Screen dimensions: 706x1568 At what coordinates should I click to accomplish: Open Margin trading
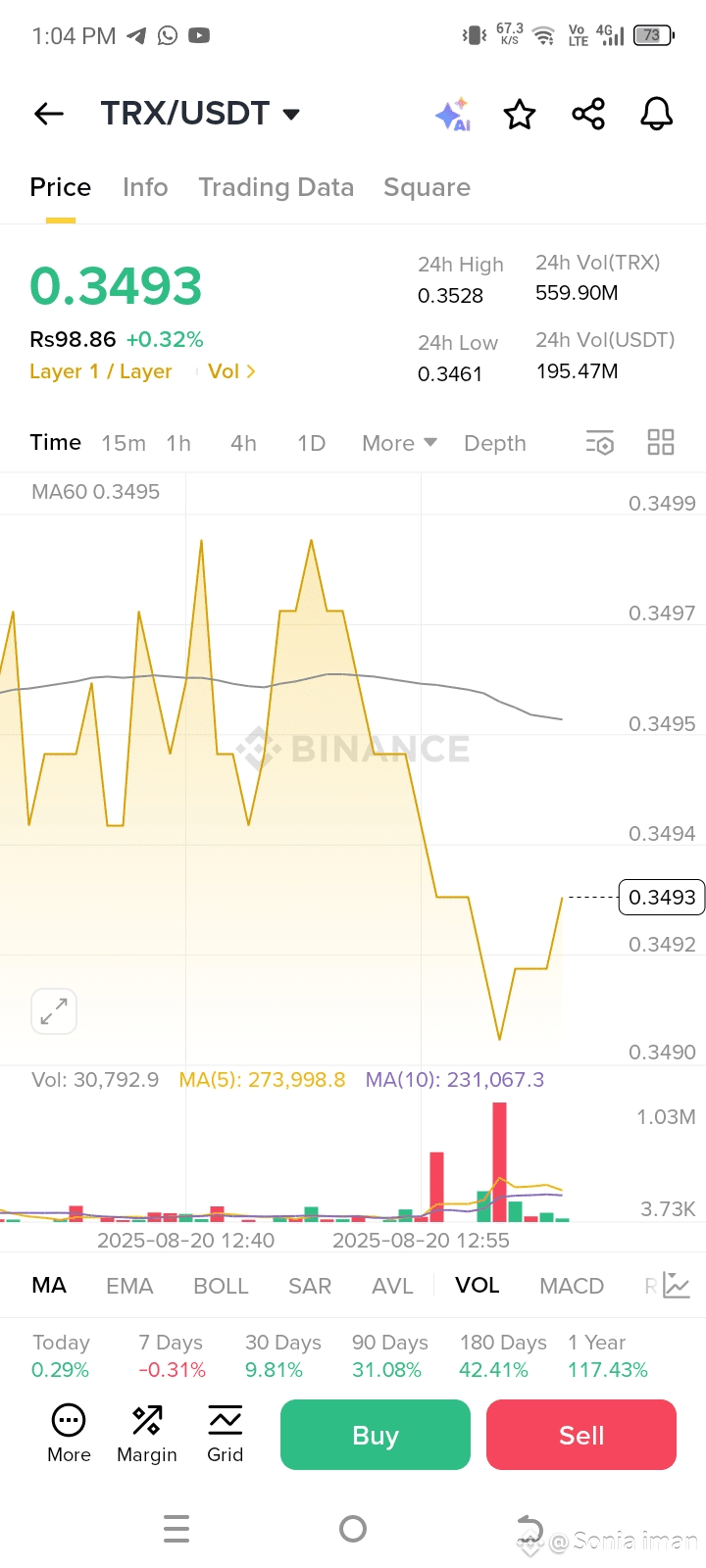[147, 1435]
